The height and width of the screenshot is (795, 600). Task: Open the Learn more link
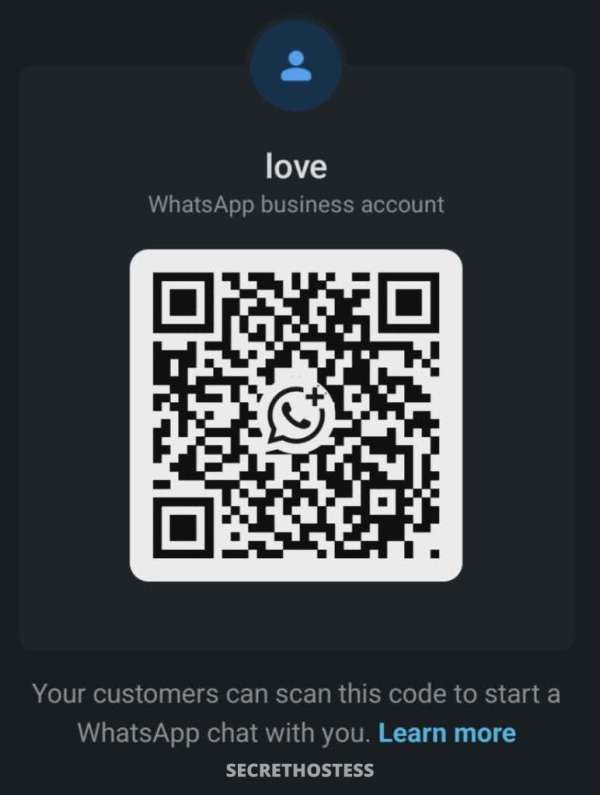(447, 733)
